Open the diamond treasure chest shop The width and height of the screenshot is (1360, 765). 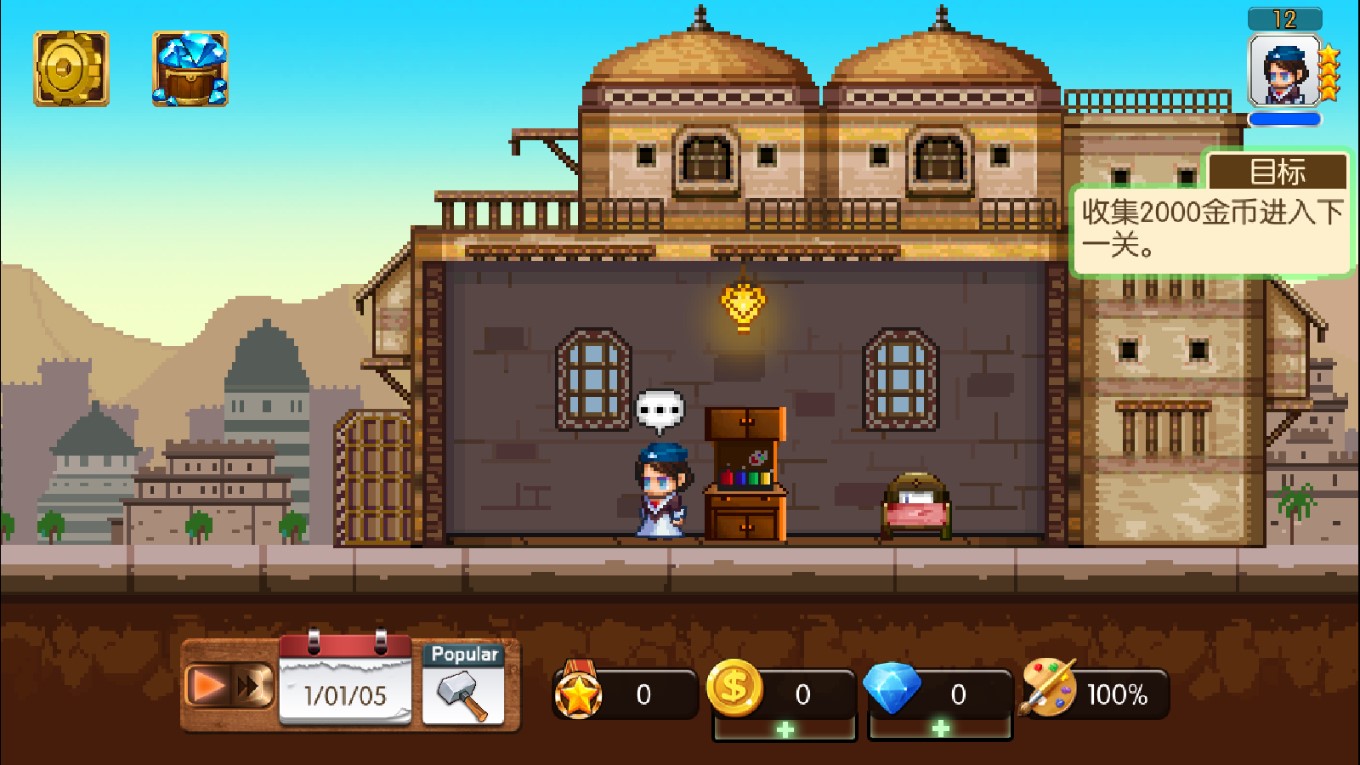coord(190,68)
